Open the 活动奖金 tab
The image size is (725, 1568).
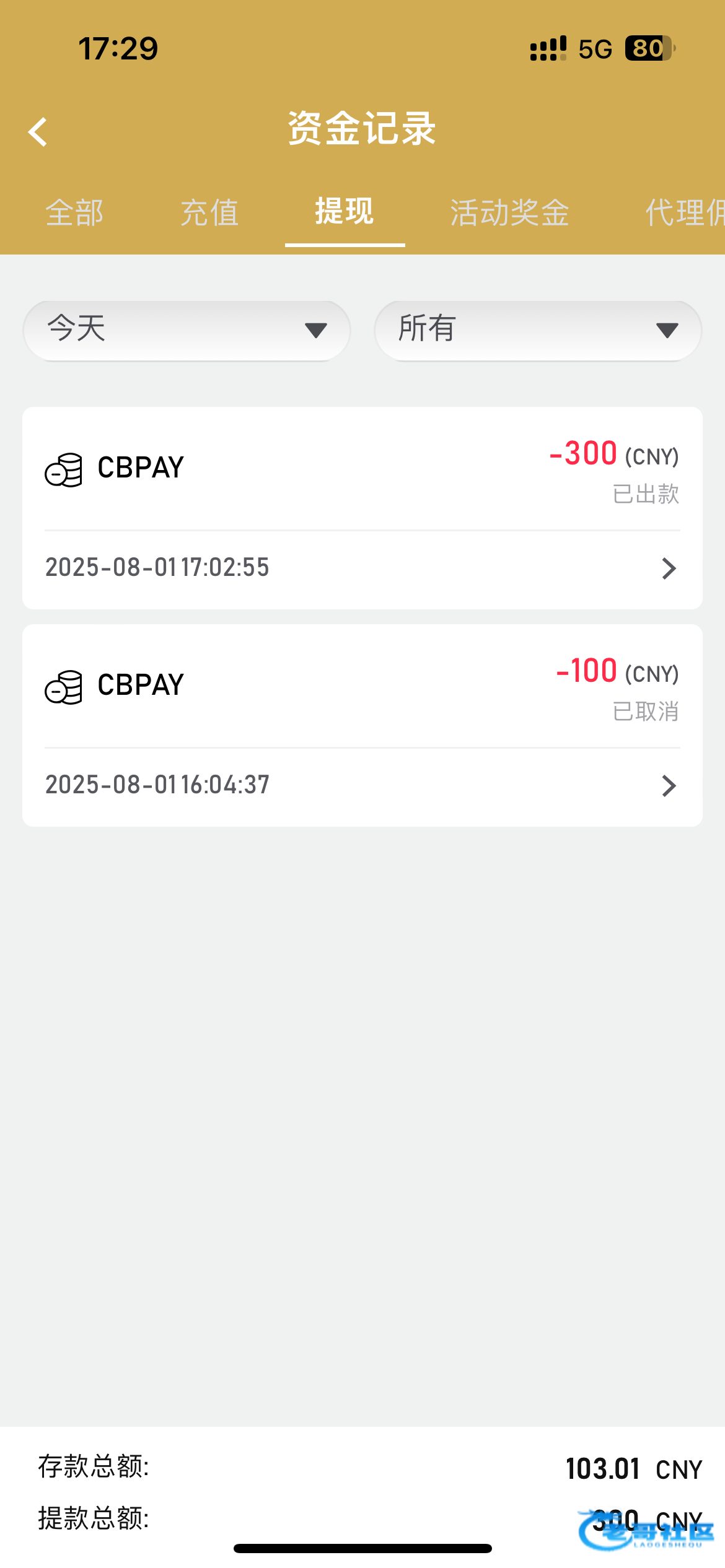[x=509, y=212]
